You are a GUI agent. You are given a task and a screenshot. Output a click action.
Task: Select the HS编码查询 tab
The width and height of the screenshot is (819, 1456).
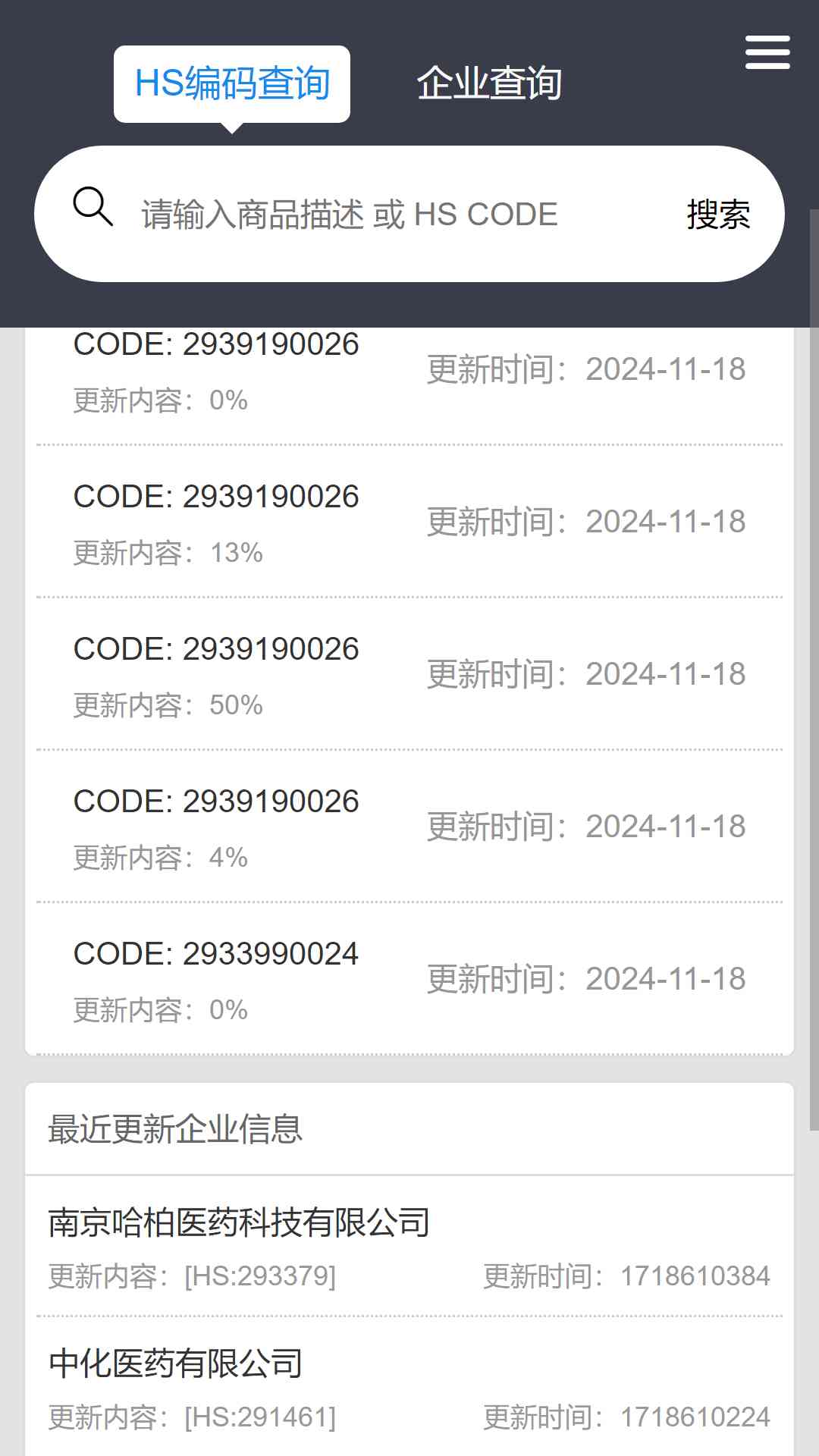click(232, 83)
